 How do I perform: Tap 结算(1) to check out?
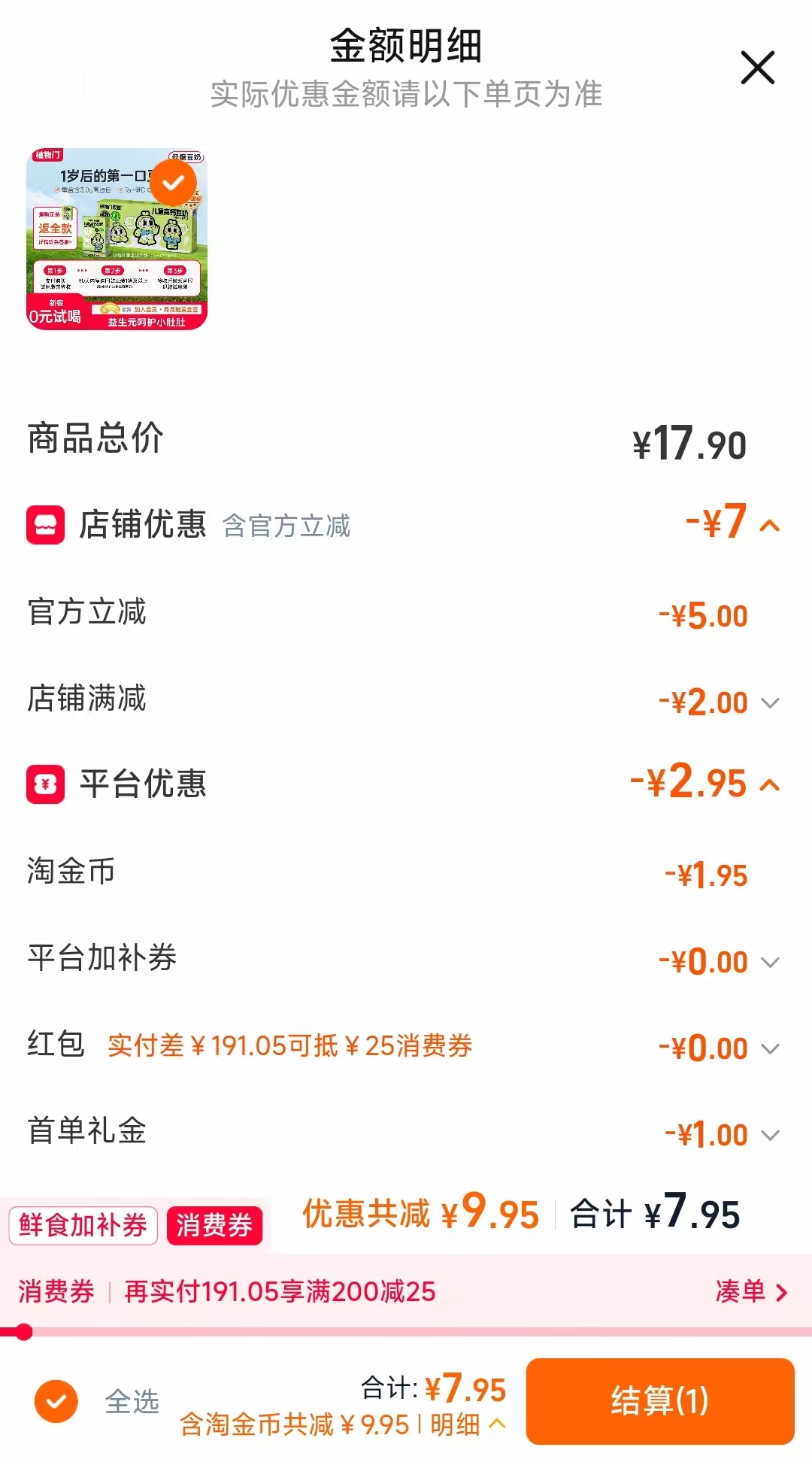pos(660,1401)
